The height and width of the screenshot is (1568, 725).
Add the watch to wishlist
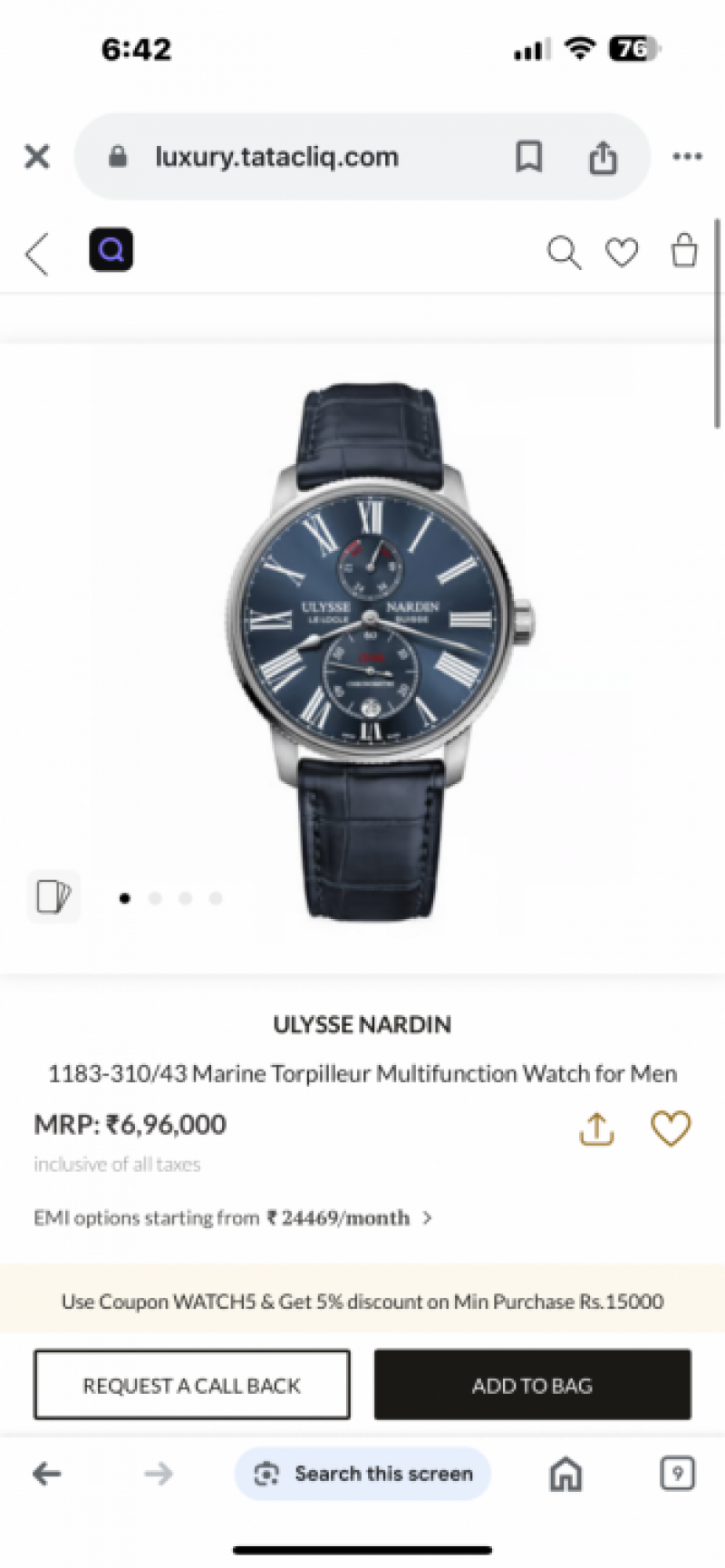click(x=671, y=1128)
